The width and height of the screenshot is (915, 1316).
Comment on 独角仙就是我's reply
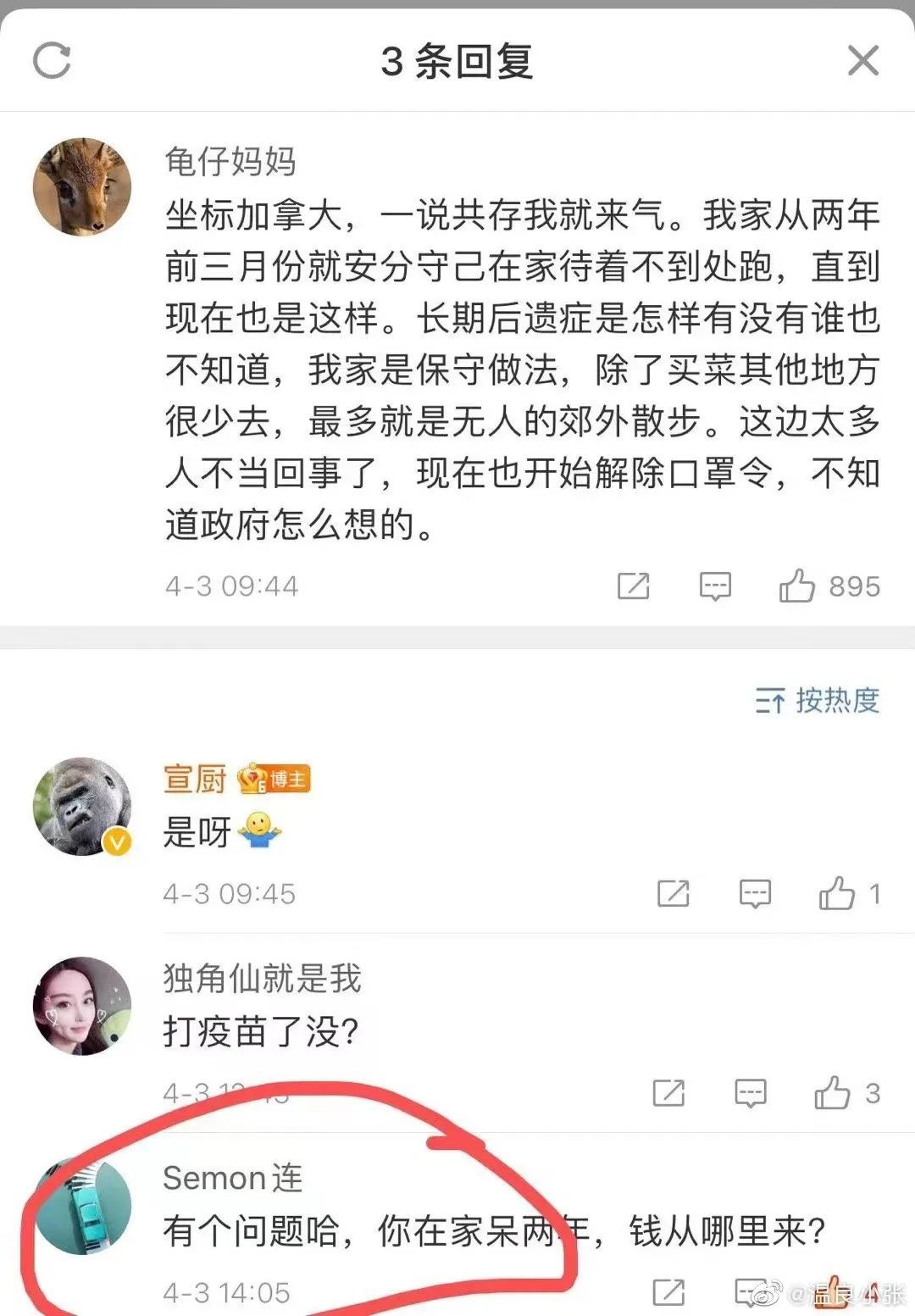(x=751, y=1093)
